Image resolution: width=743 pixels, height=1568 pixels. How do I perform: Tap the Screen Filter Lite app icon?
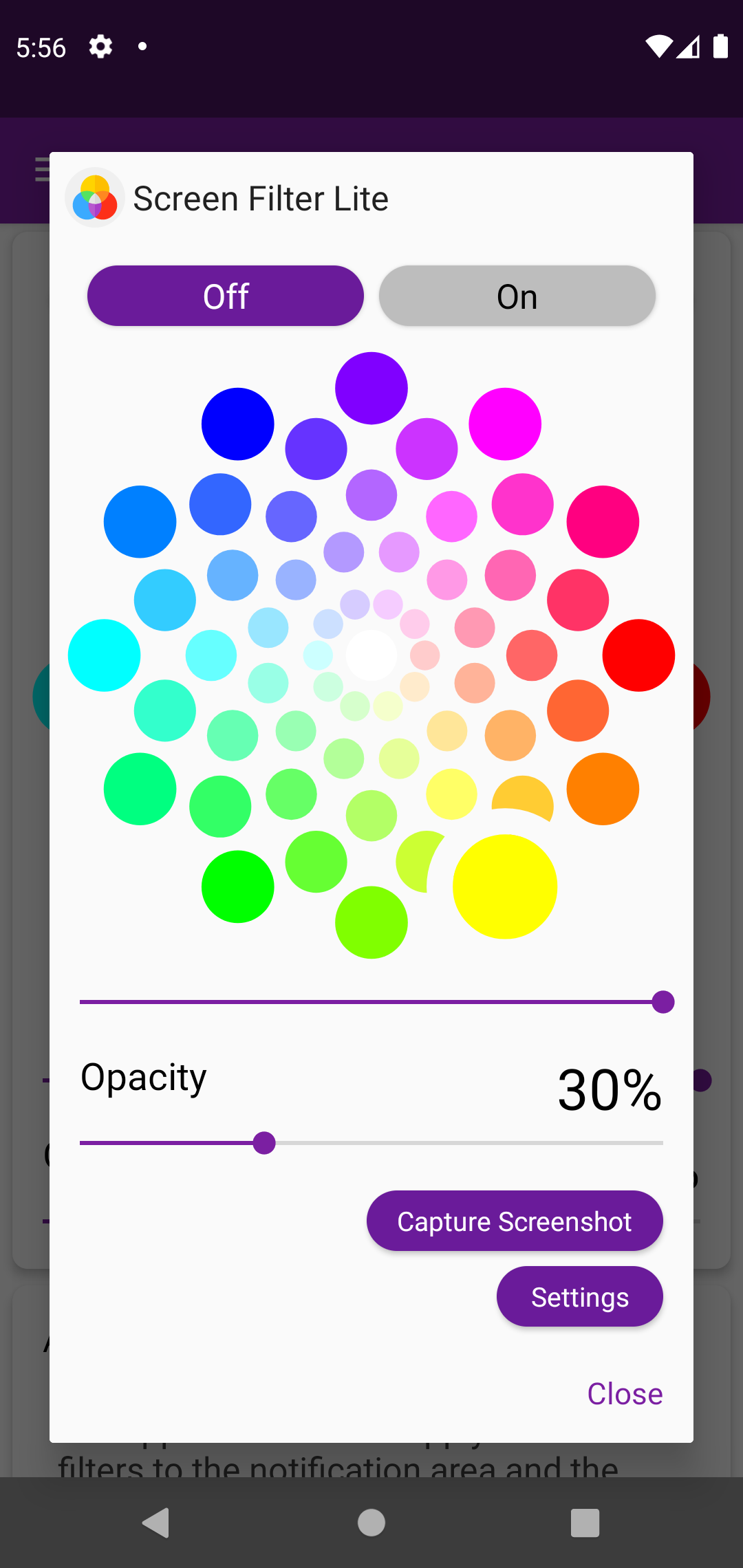(x=94, y=197)
